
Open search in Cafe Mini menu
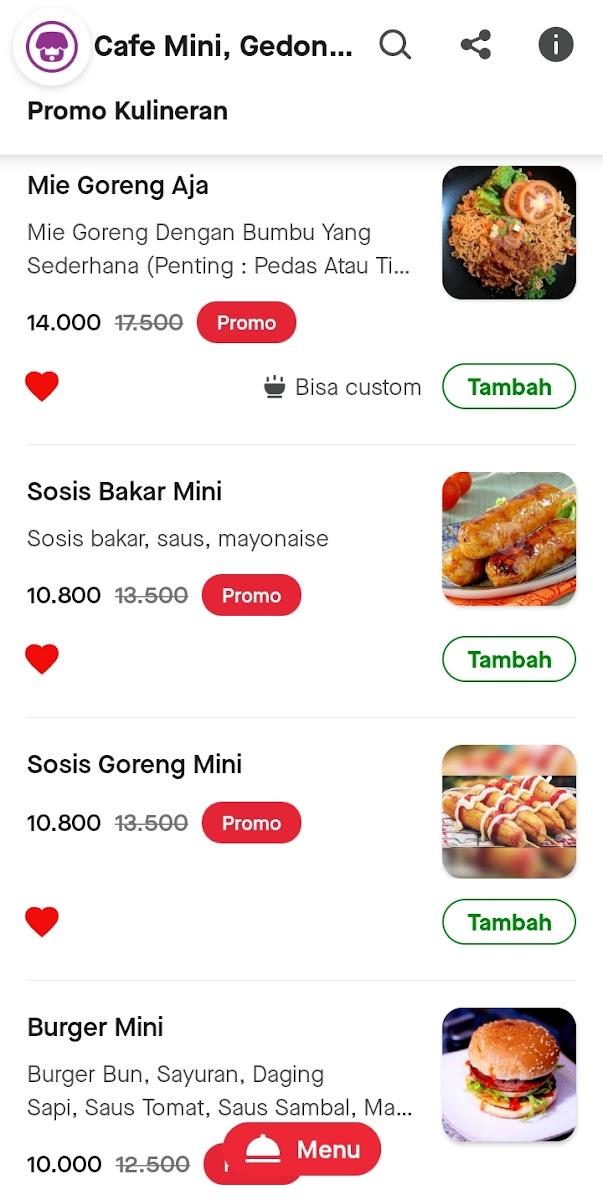tap(395, 45)
